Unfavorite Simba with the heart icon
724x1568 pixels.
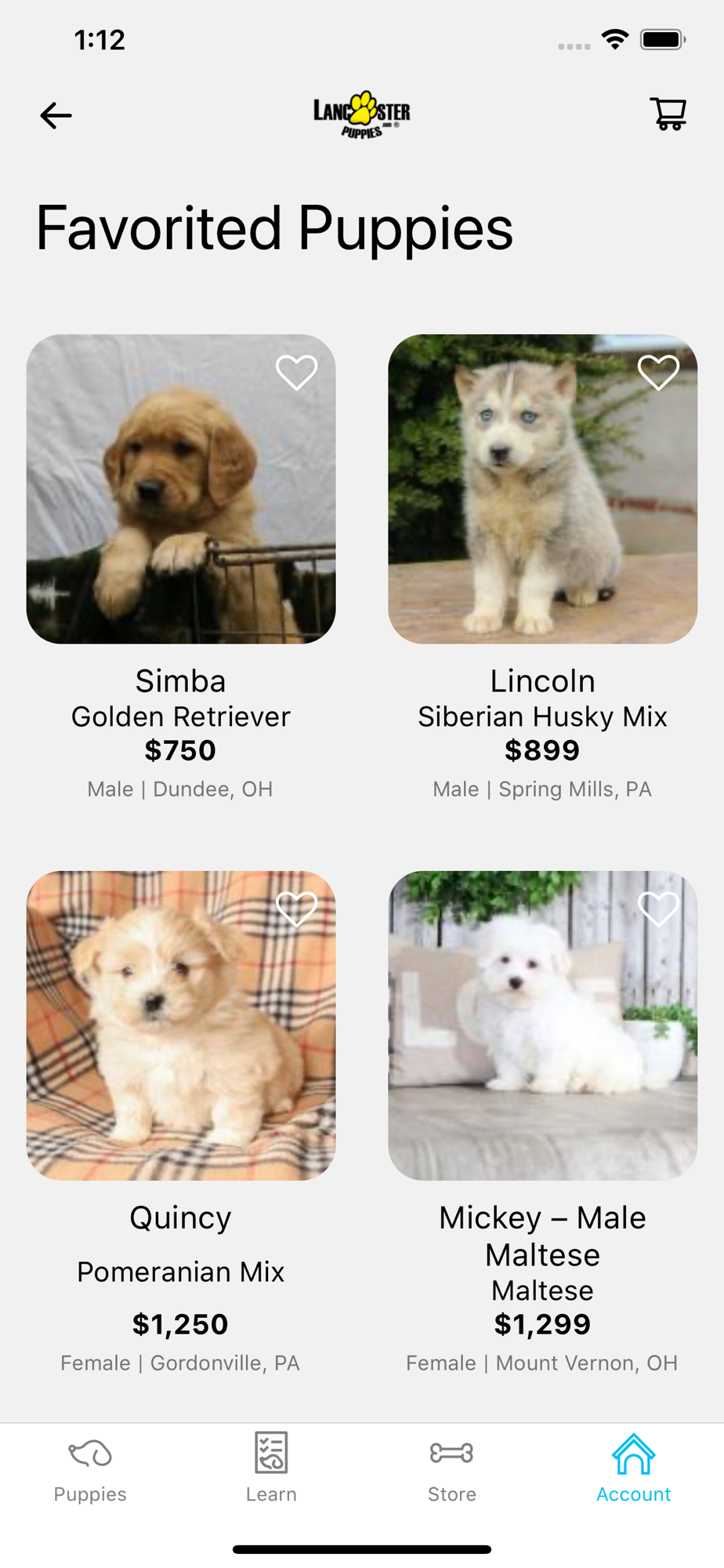click(297, 372)
